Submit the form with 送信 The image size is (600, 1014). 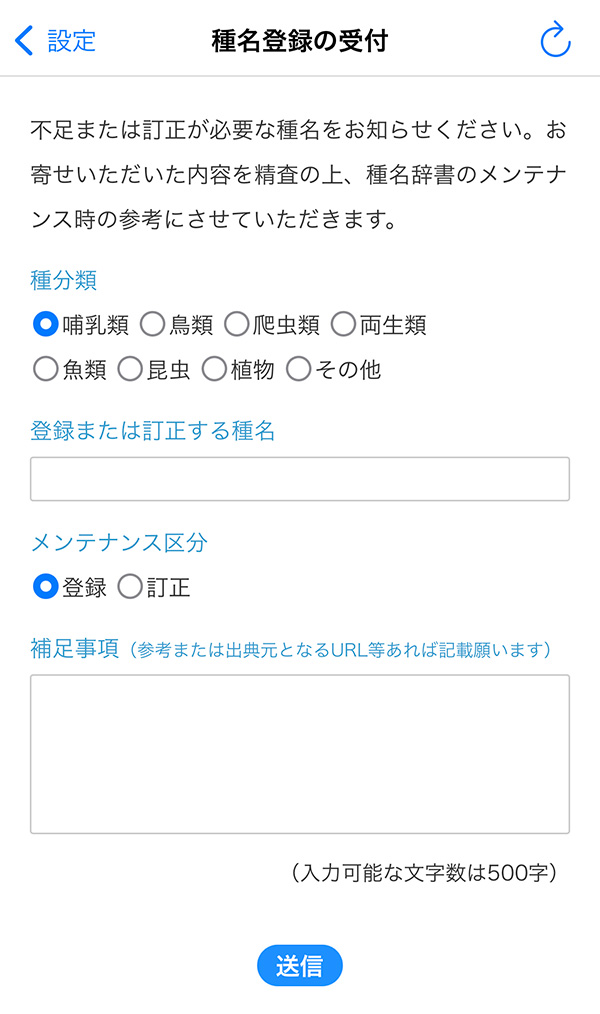[x=300, y=965]
